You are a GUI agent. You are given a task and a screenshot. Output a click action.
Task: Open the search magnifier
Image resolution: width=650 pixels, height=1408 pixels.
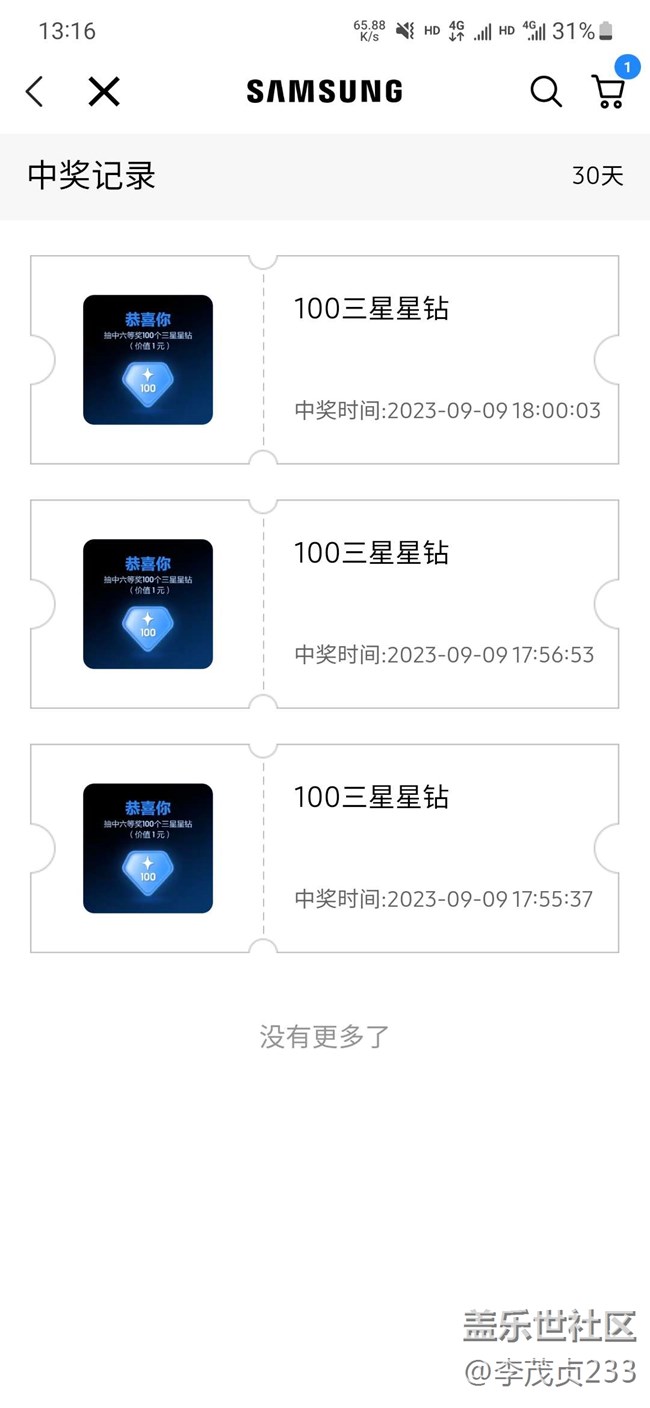coord(545,92)
